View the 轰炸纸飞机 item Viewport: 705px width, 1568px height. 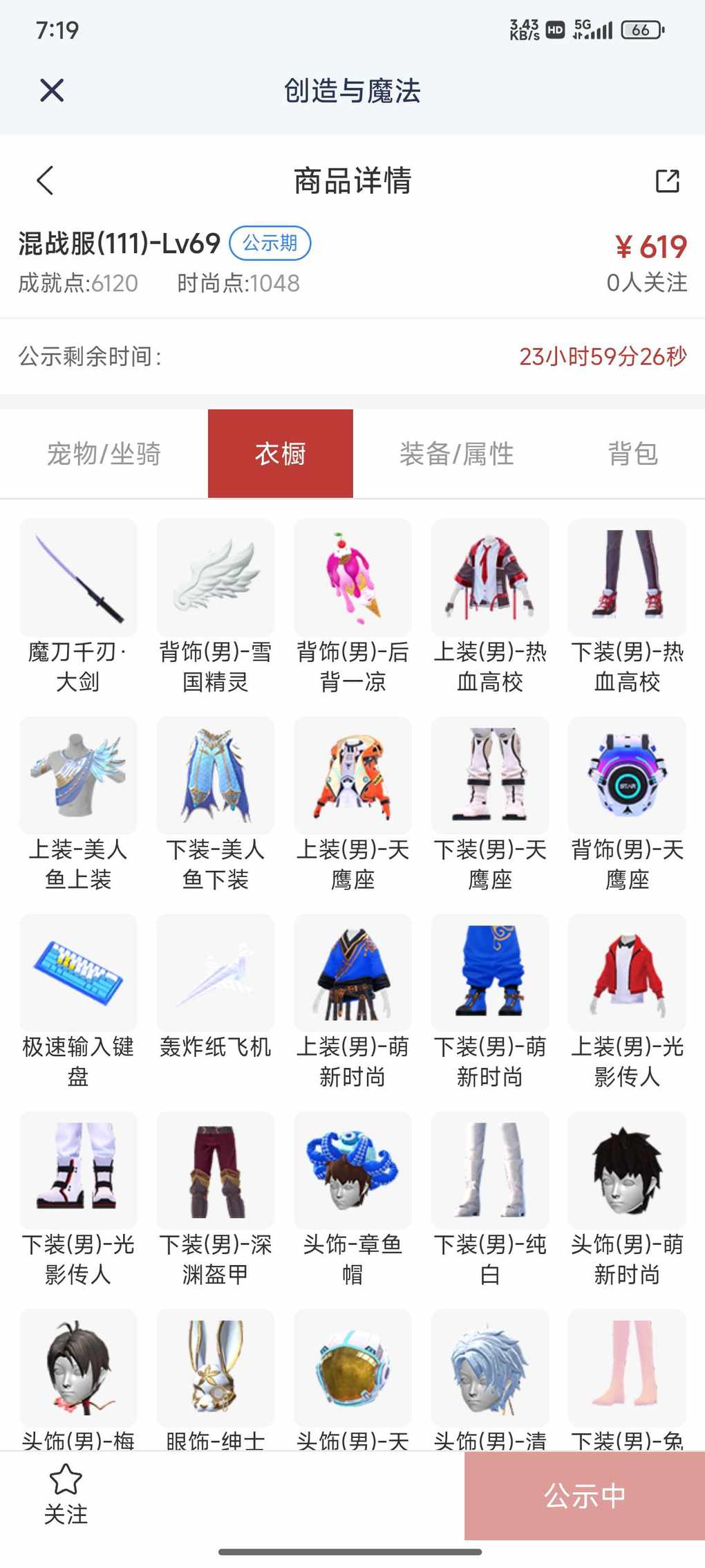click(216, 989)
